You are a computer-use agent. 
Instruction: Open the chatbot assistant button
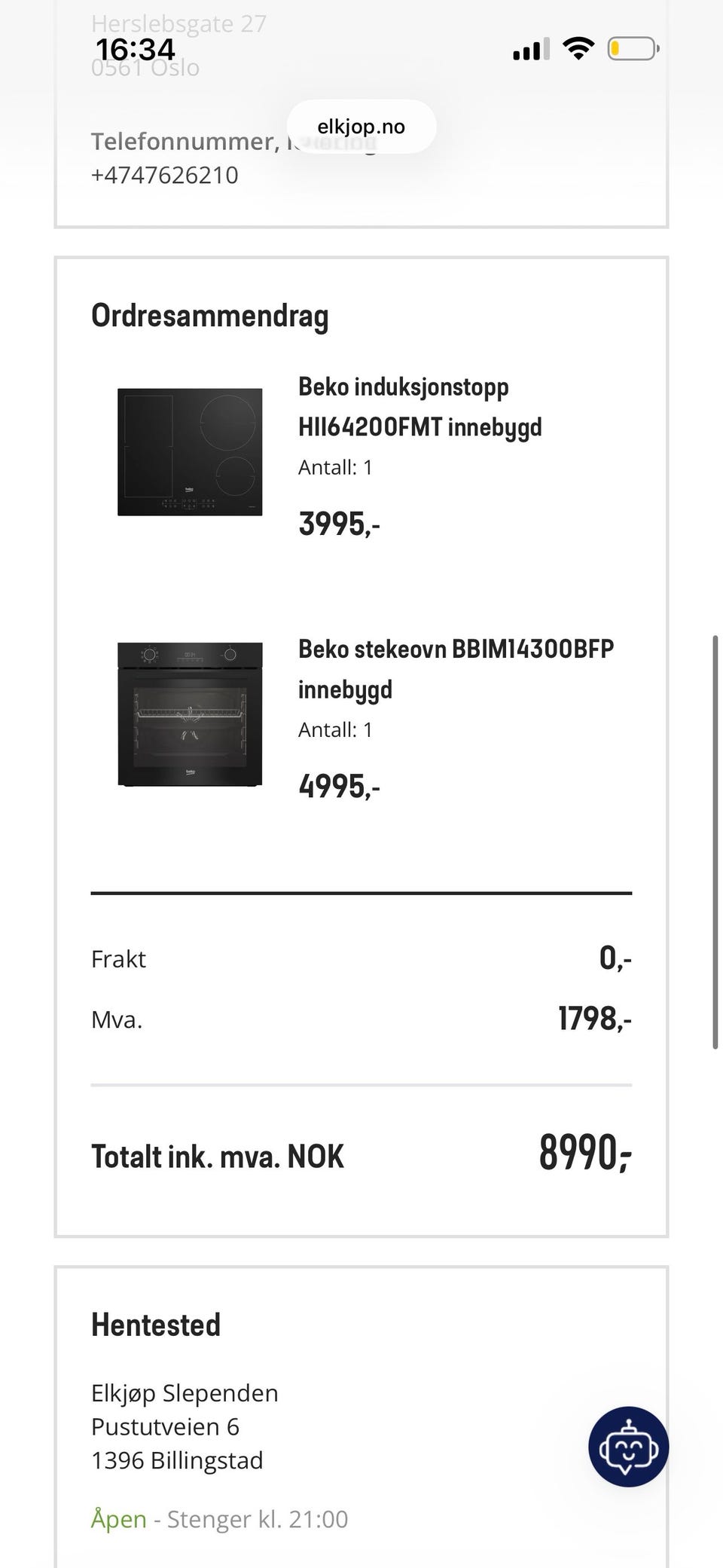click(x=628, y=1446)
